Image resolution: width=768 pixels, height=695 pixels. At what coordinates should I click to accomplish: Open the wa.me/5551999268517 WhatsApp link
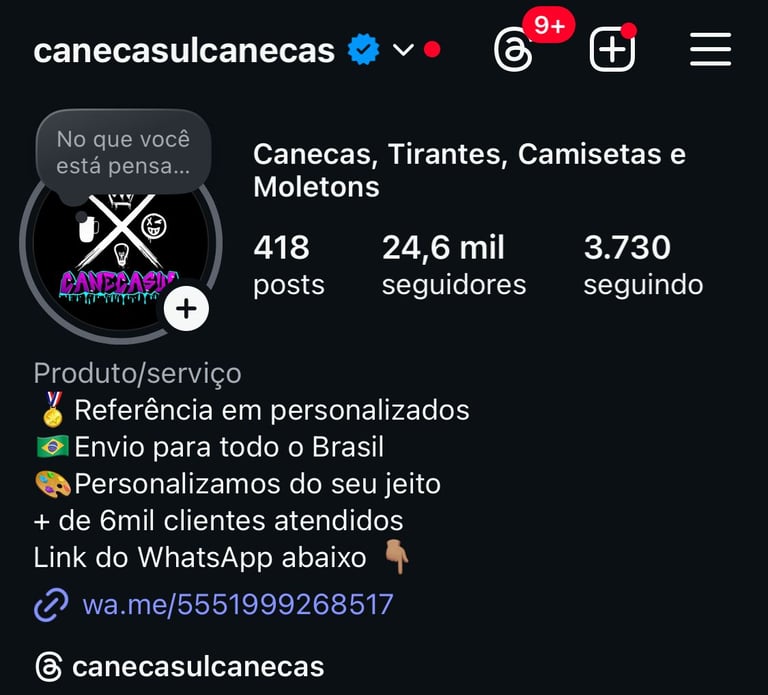(237, 604)
